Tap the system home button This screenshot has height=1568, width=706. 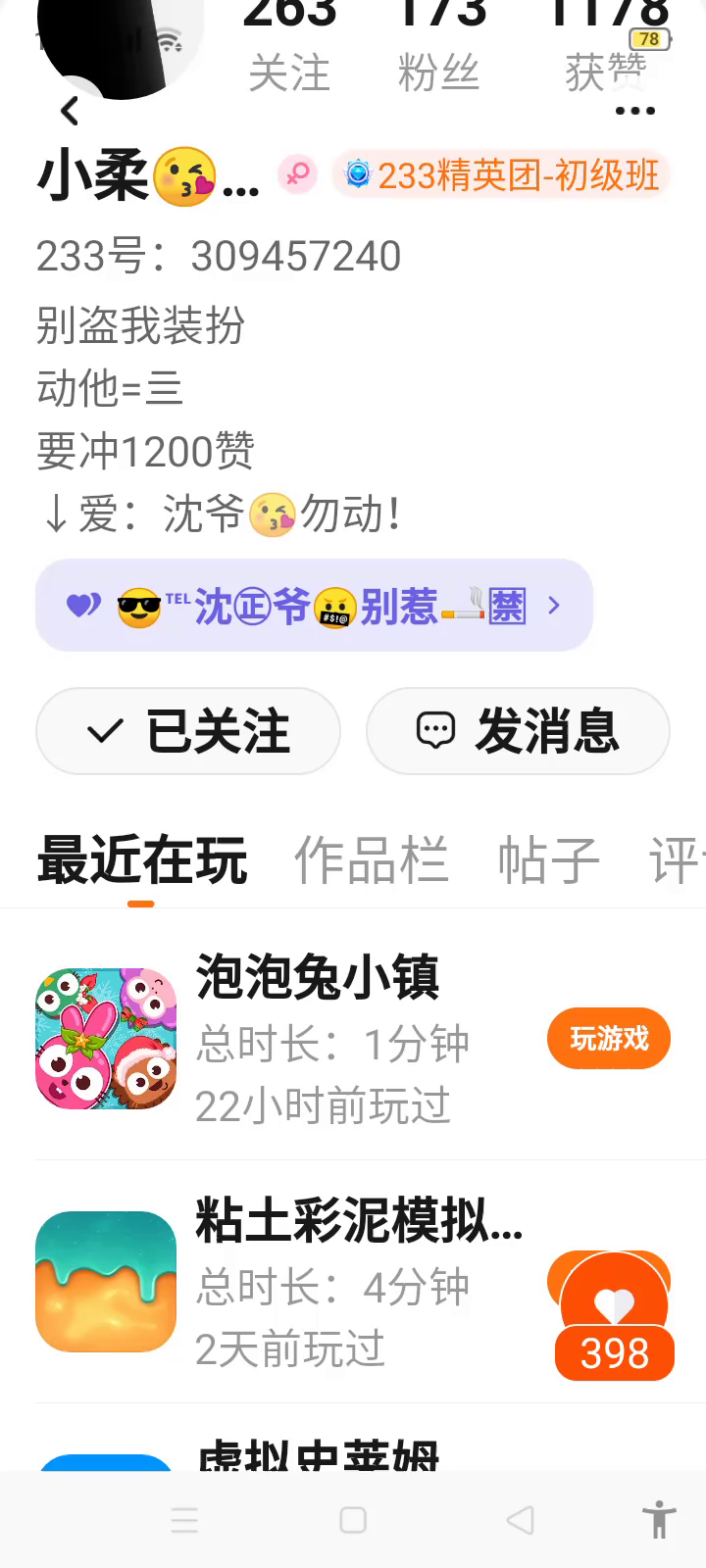(353, 1520)
